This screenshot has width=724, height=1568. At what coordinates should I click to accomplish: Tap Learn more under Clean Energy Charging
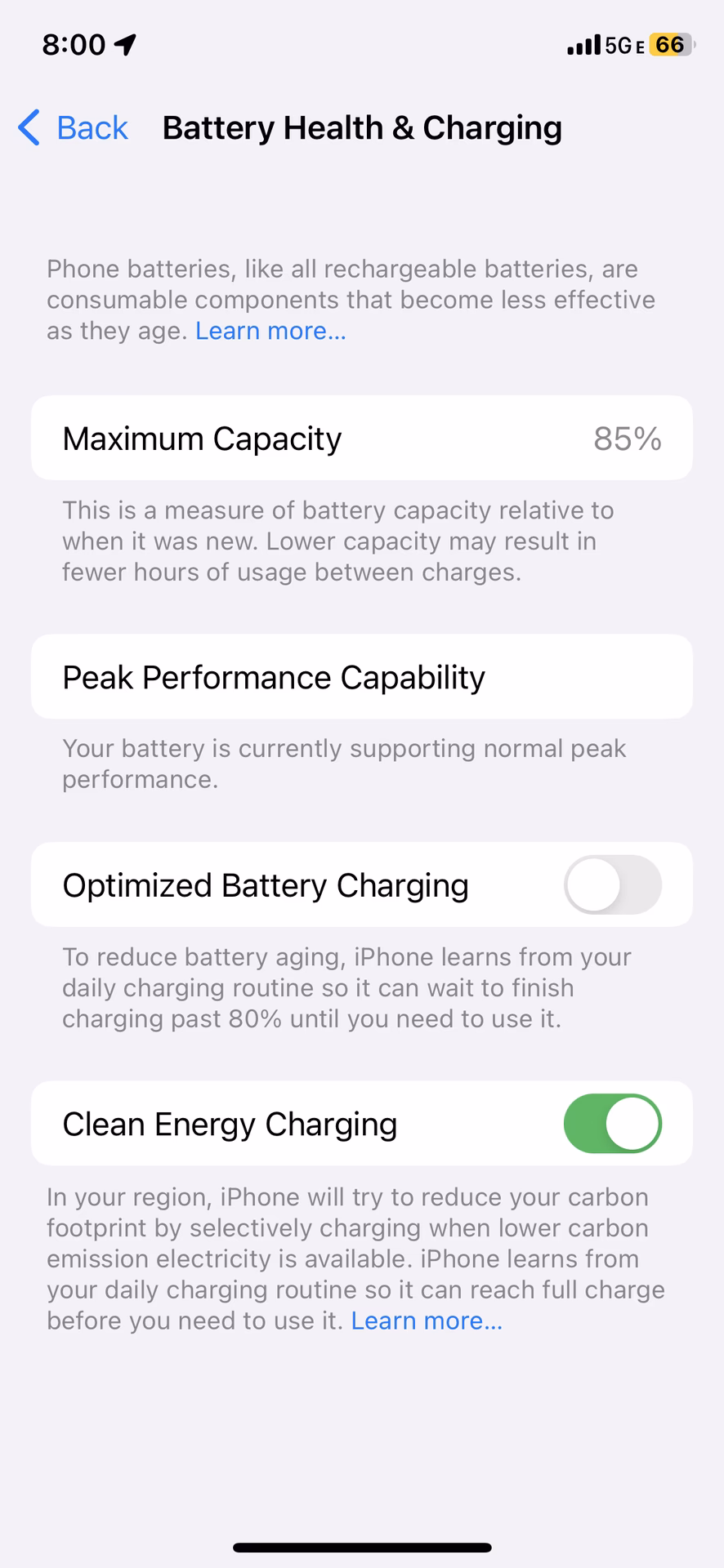[426, 1320]
